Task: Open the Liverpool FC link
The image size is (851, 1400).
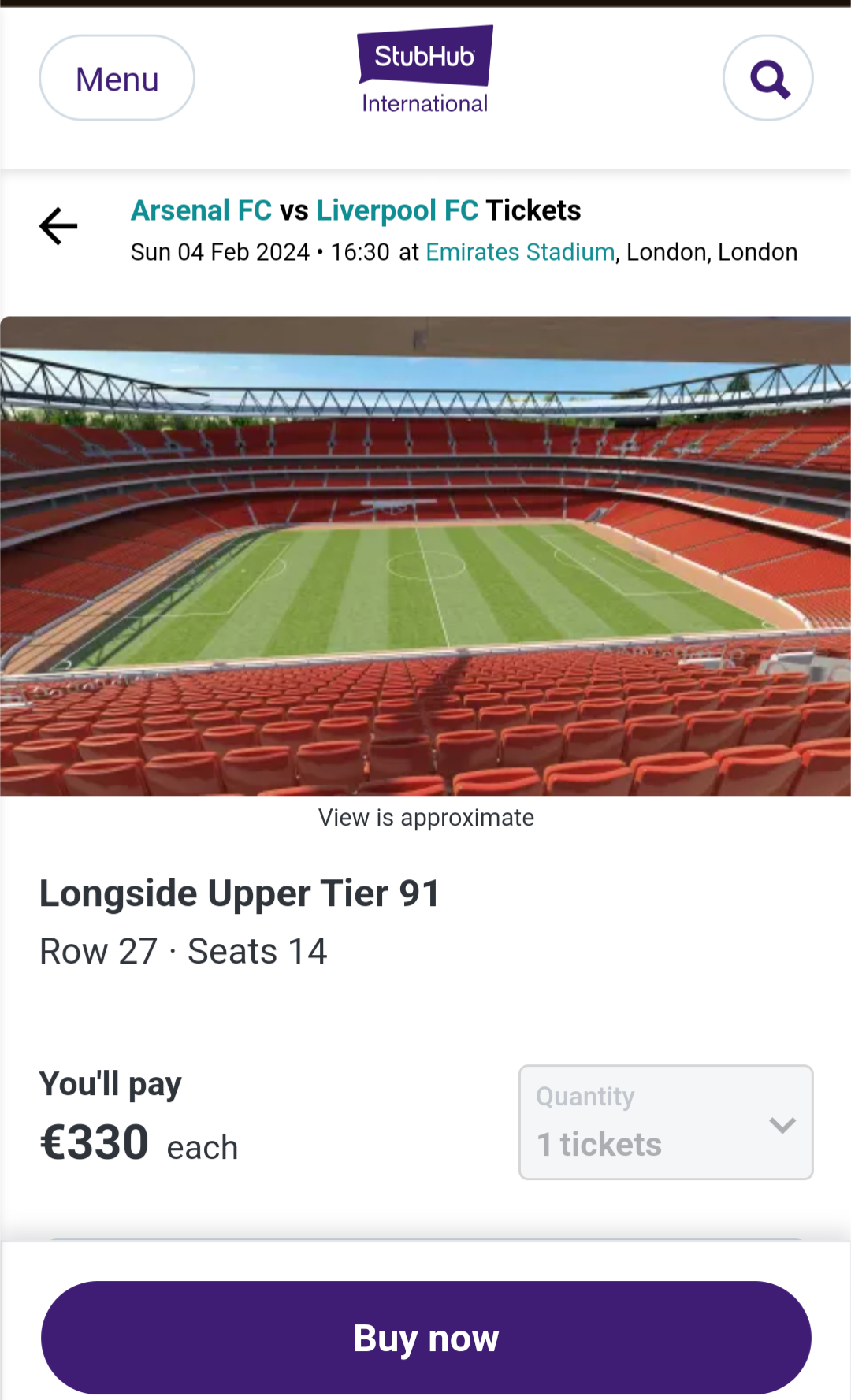Action: 397,210
